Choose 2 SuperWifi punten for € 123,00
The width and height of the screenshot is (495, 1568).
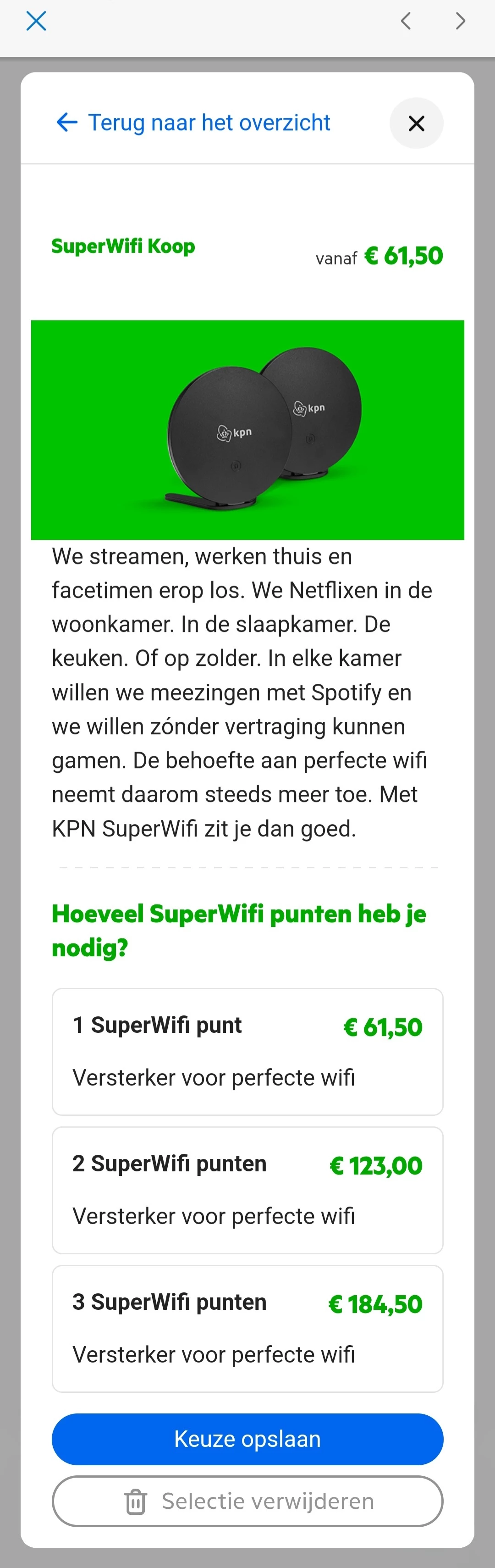247,1189
